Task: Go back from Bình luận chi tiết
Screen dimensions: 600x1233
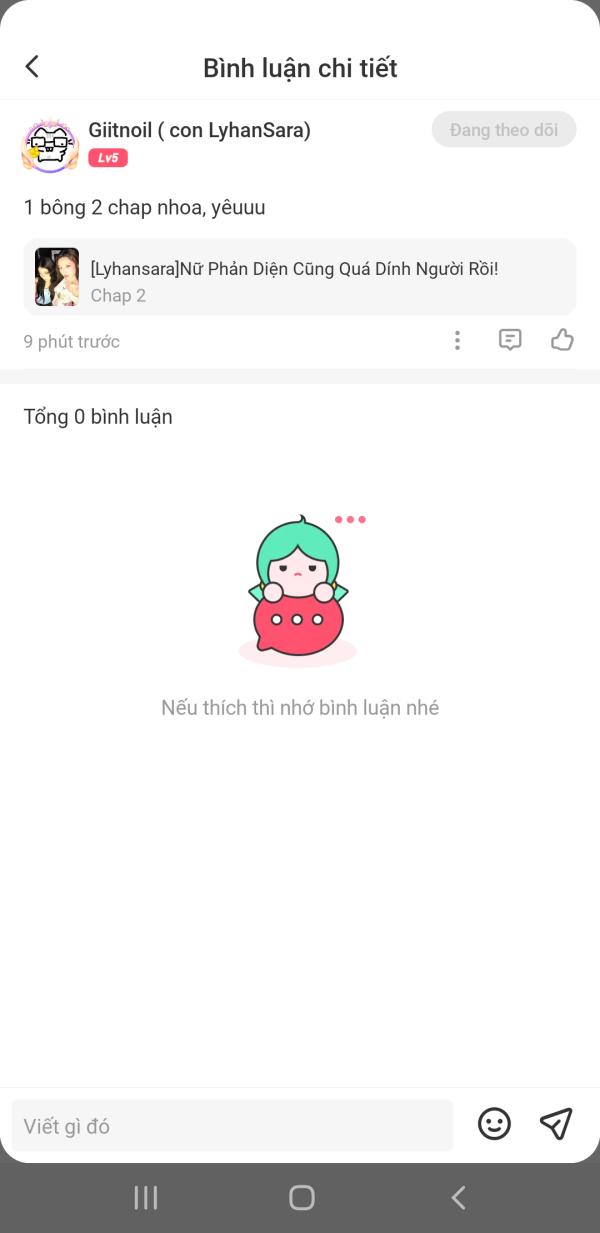Action: [x=32, y=67]
